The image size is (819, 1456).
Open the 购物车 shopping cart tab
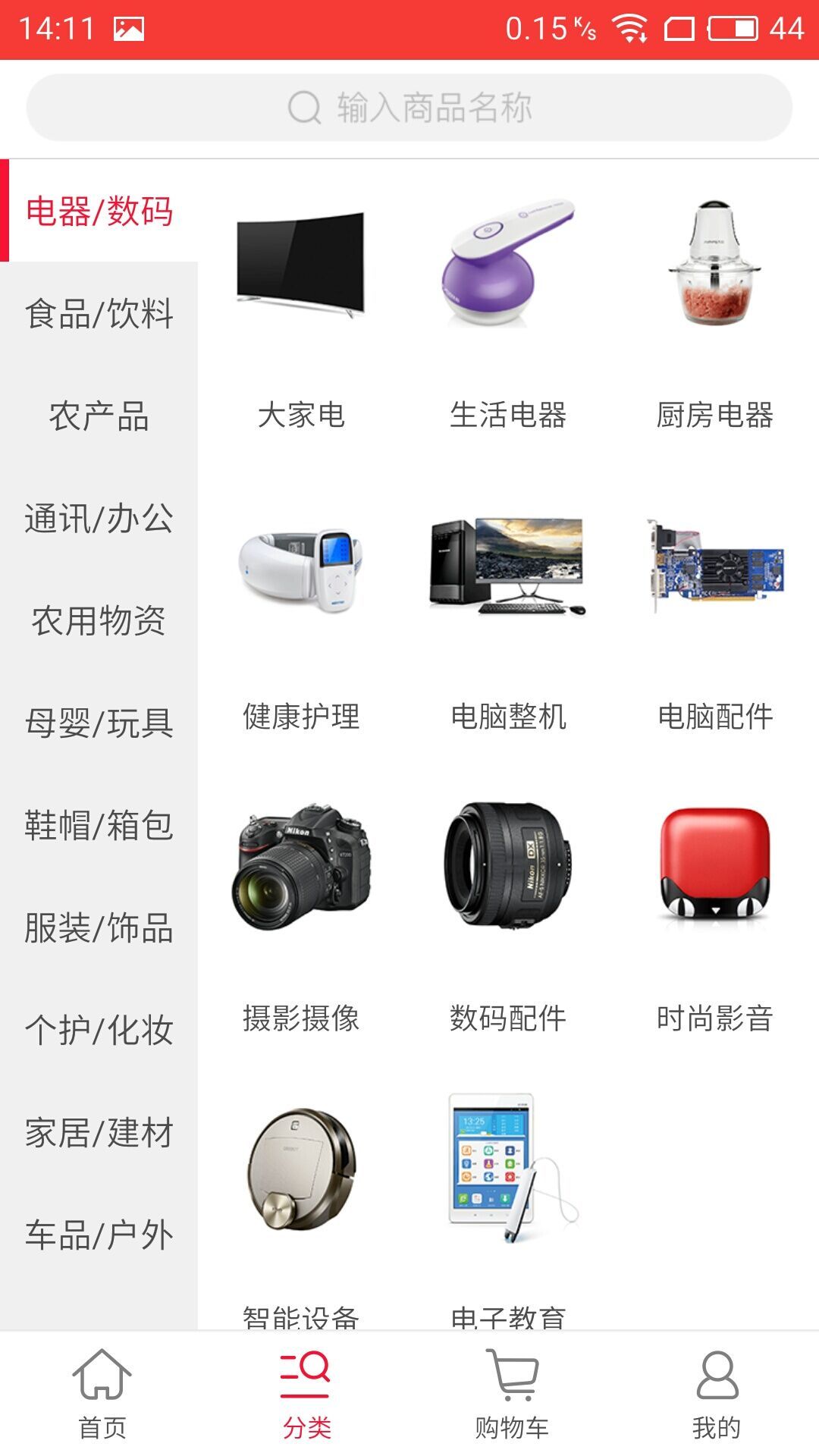pos(512,1394)
